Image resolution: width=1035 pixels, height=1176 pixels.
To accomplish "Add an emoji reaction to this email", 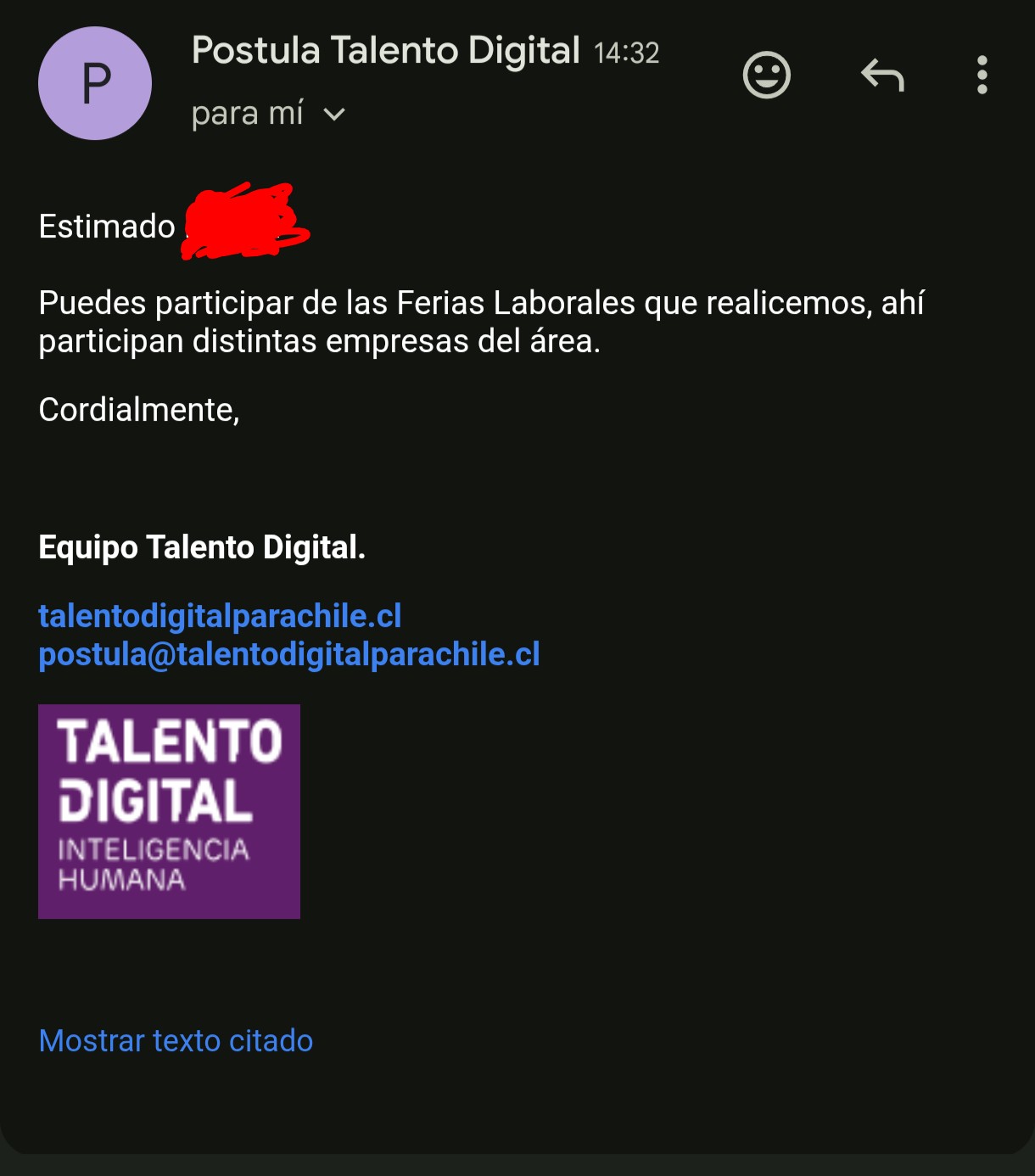I will tap(766, 76).
